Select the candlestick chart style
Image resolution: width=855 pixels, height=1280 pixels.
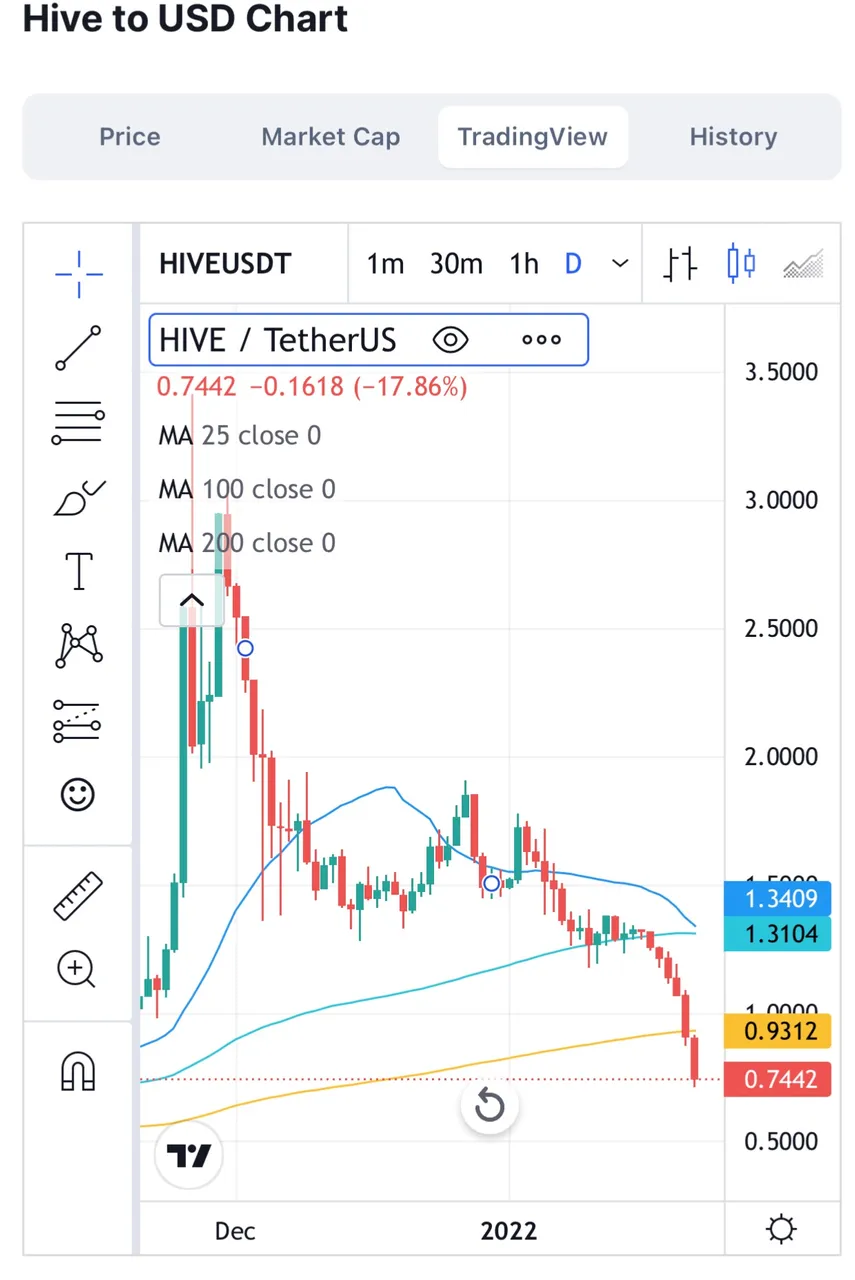click(x=741, y=264)
